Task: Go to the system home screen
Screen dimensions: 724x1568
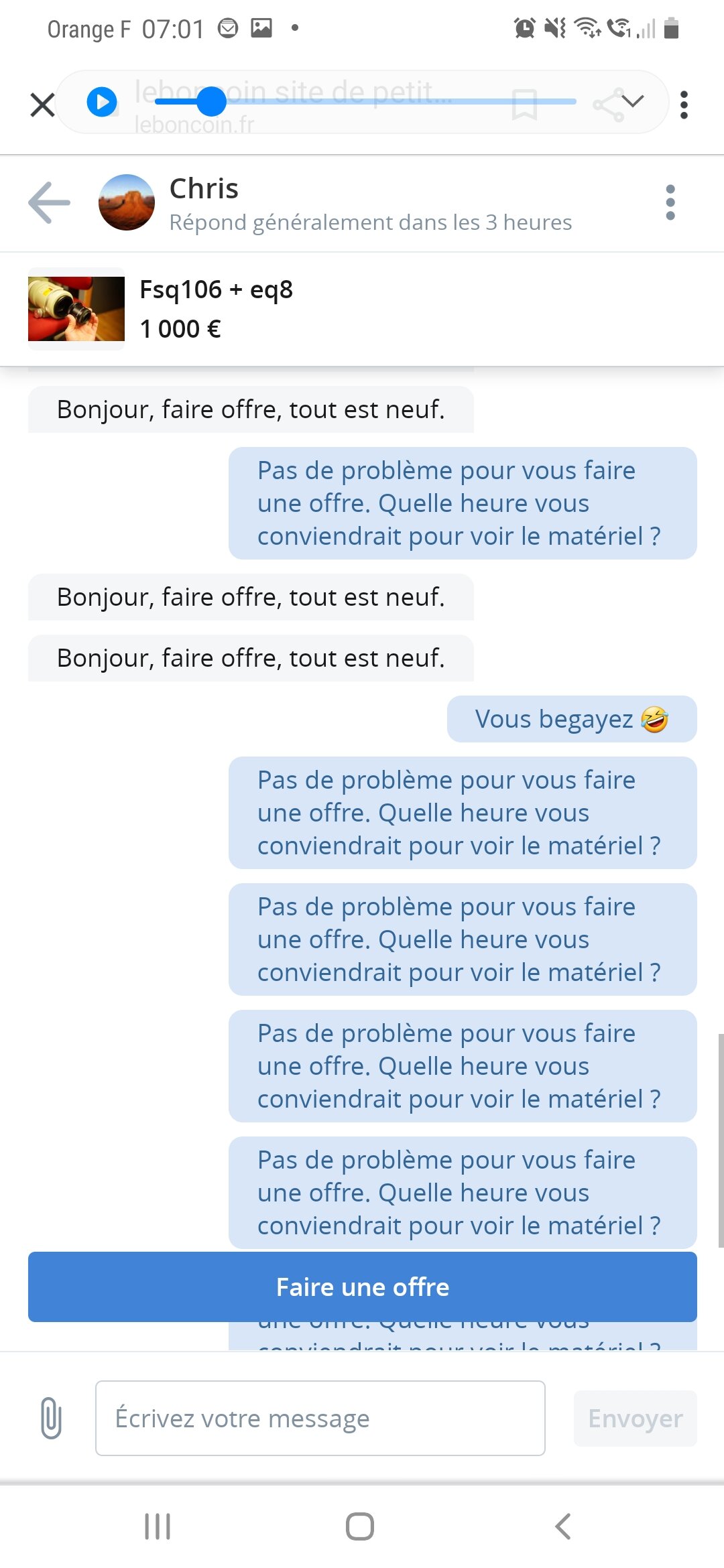Action: tap(360, 1526)
